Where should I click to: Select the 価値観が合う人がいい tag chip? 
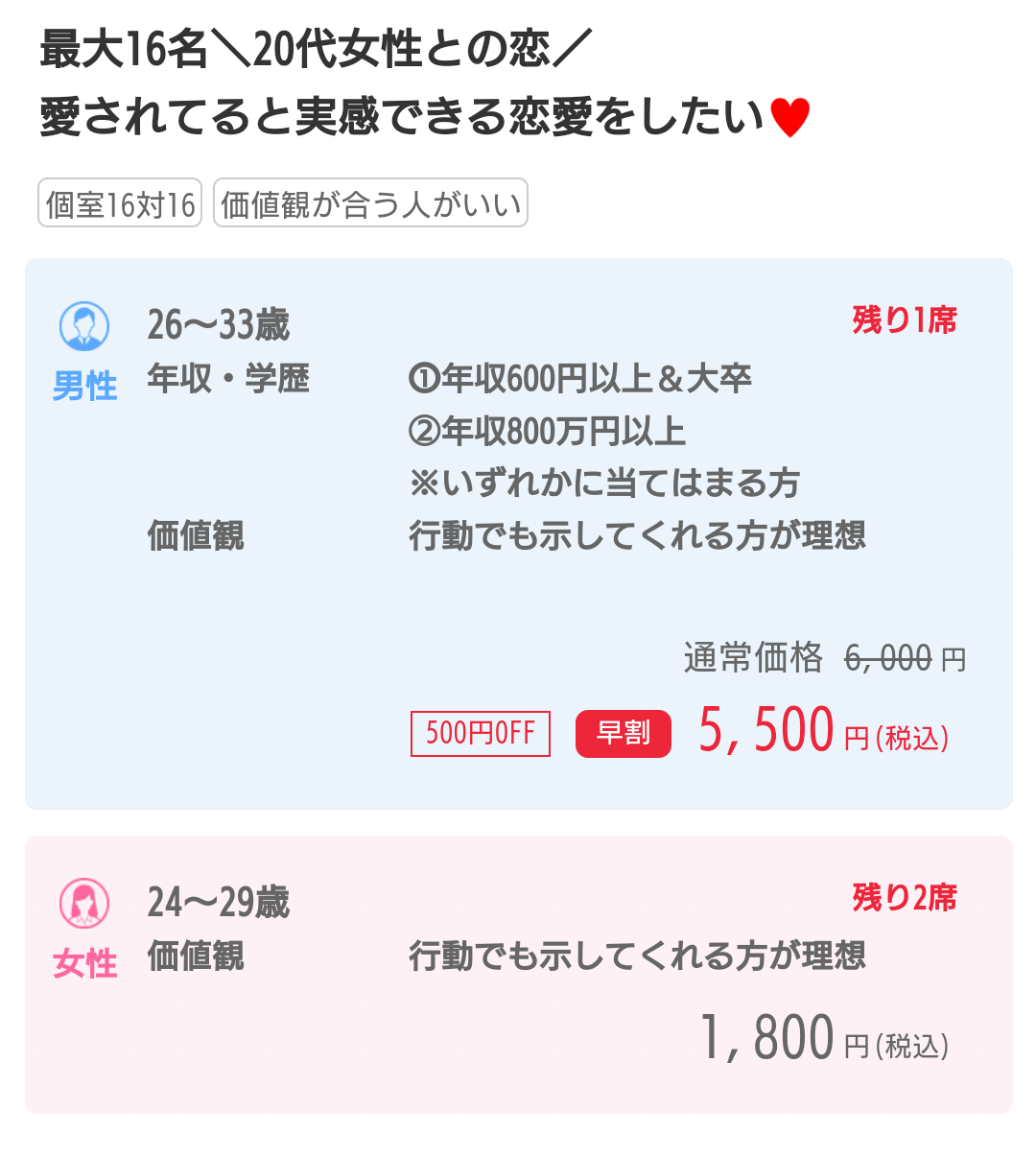coord(370,202)
